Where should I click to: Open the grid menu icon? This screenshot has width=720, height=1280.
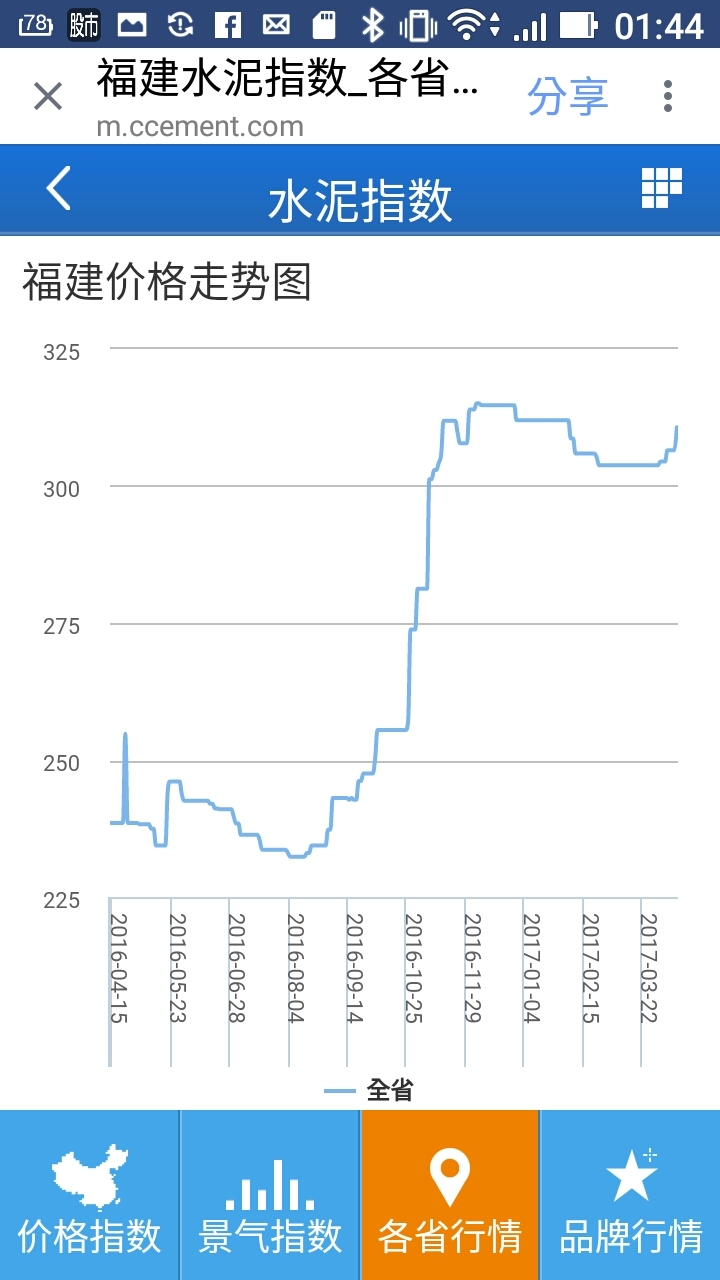coord(661,188)
